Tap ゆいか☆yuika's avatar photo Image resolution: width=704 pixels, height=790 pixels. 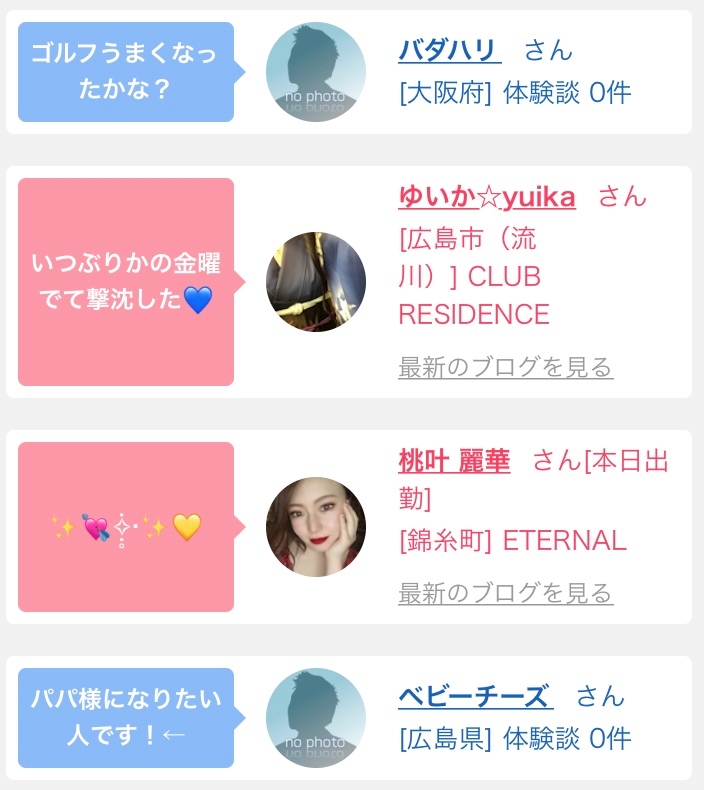click(315, 282)
